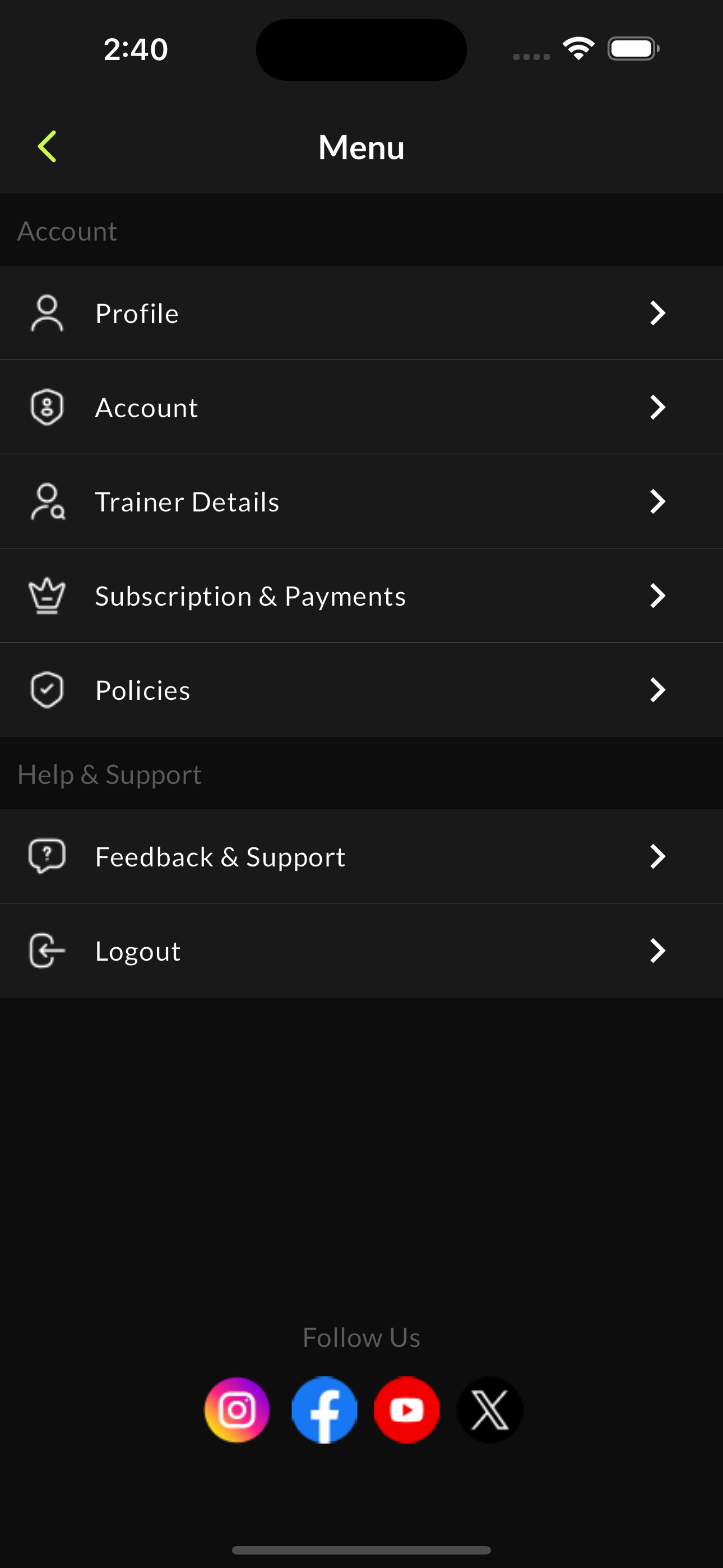Viewport: 723px width, 1568px height.
Task: Go back using the green arrow
Action: click(47, 147)
